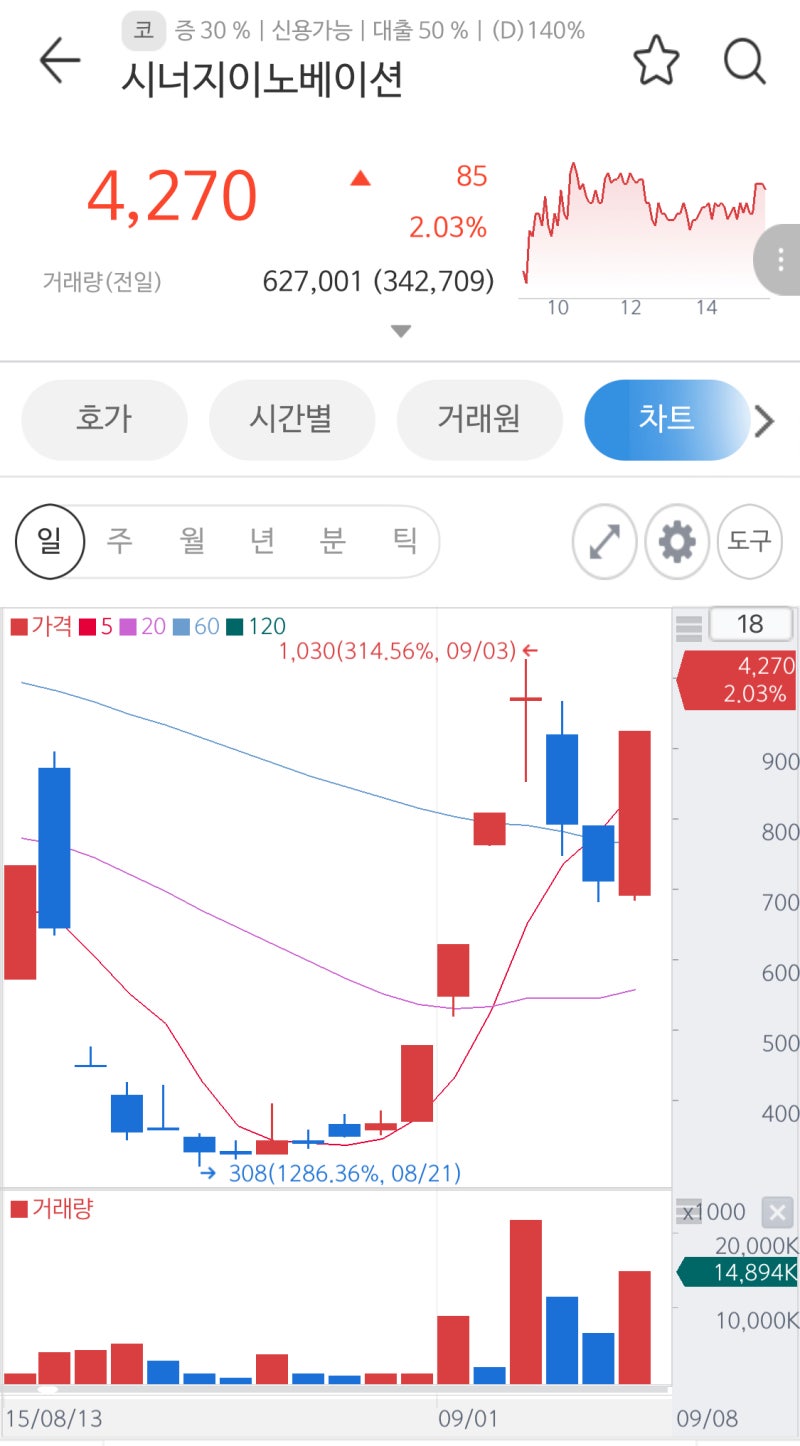
Task: Select the fullscreen chart expand icon
Action: 604,541
